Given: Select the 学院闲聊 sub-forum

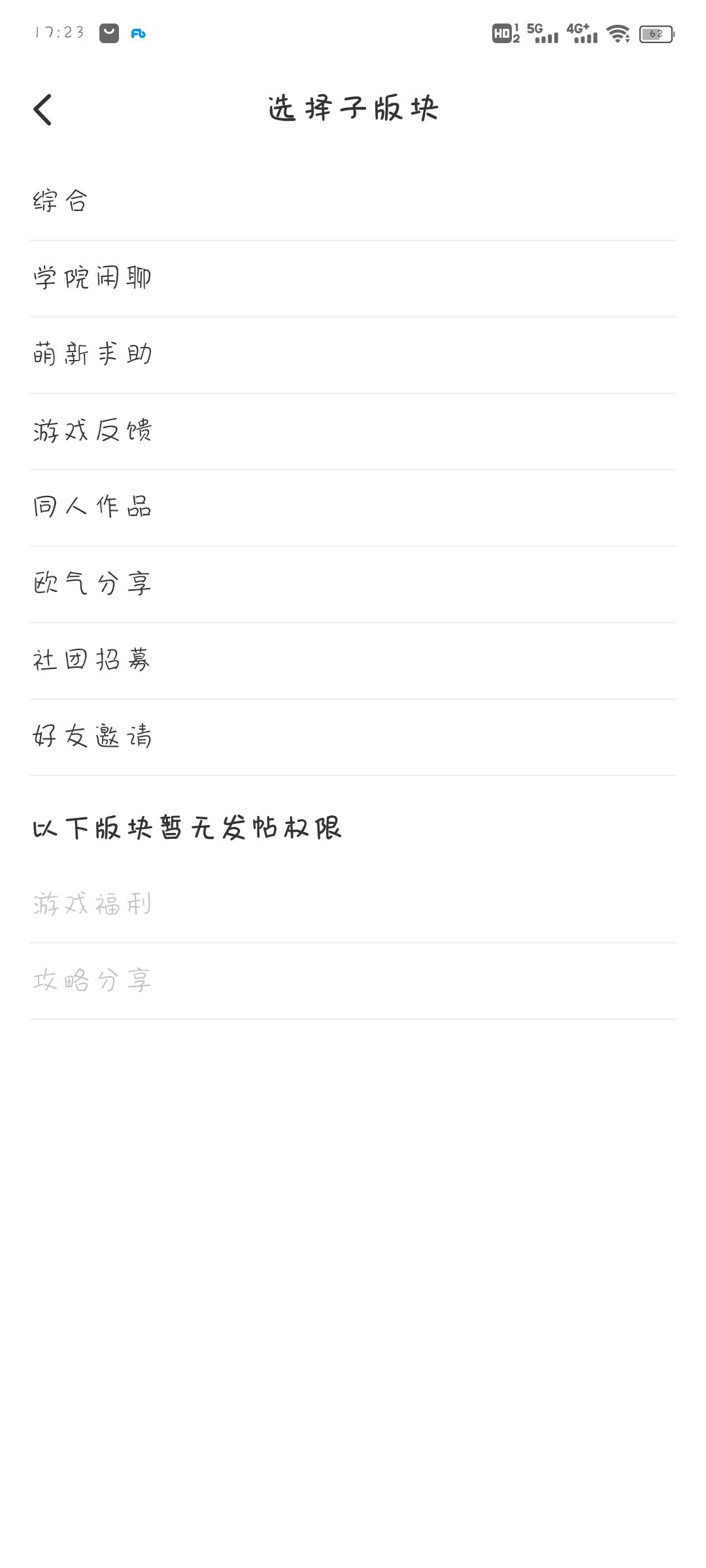Looking at the screenshot, I should tap(92, 277).
